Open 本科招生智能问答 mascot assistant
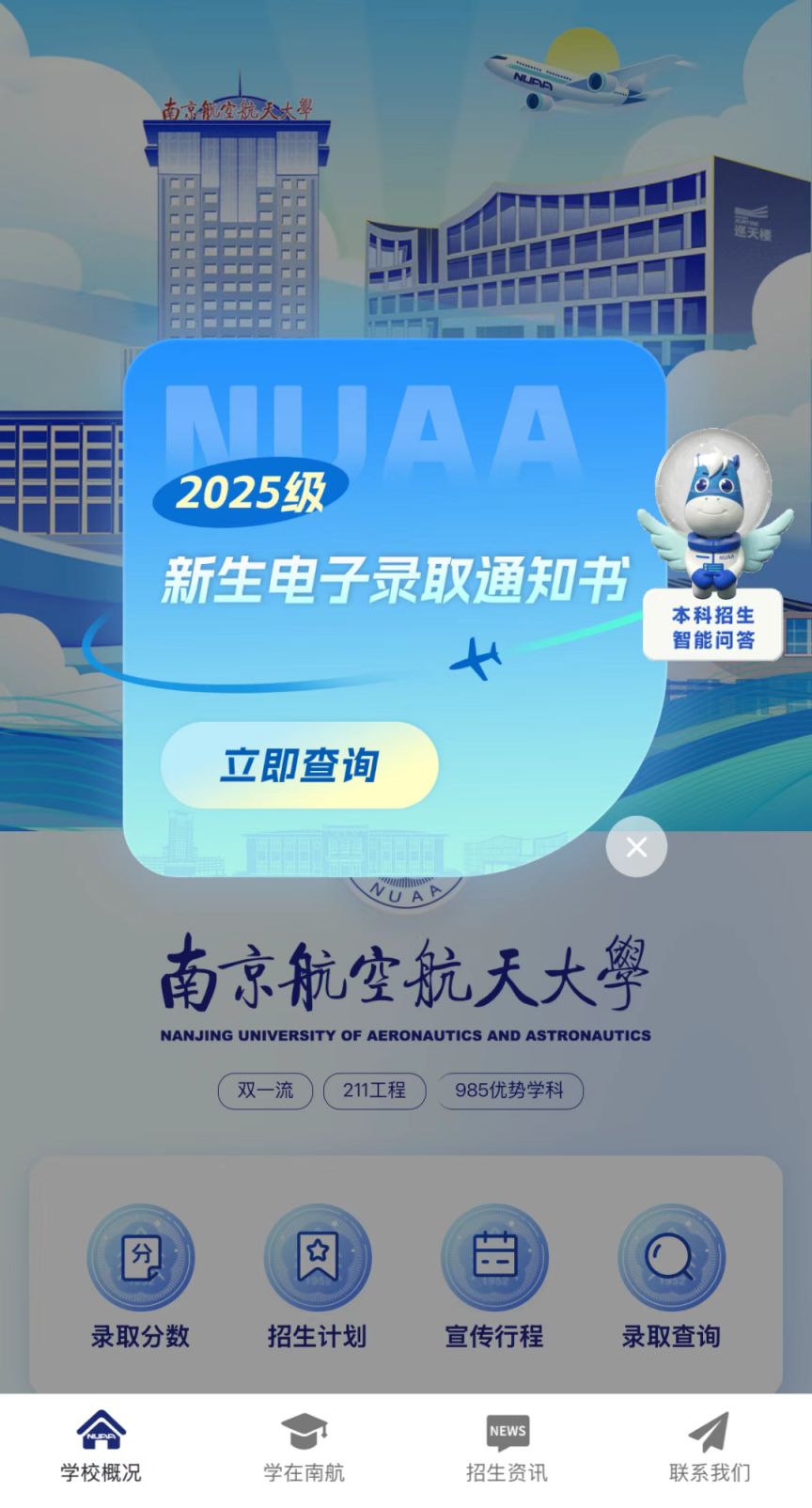This screenshot has width=812, height=1508. [x=712, y=545]
